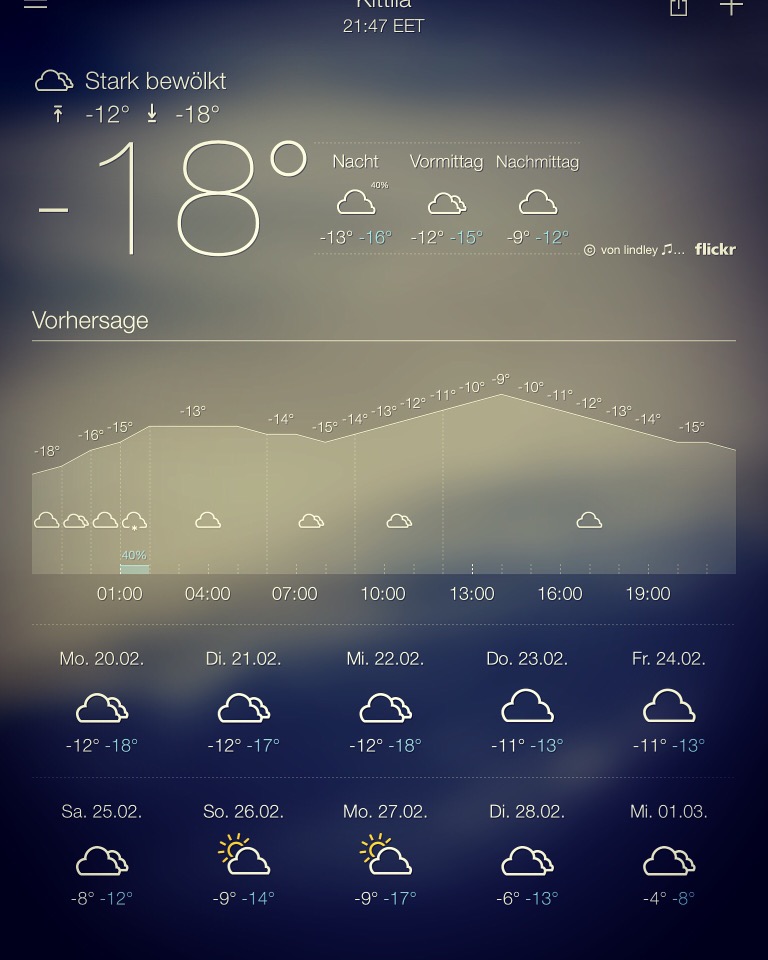Screen dimensions: 768x960
Task: Add a new location with the plus icon
Action: 731,7
